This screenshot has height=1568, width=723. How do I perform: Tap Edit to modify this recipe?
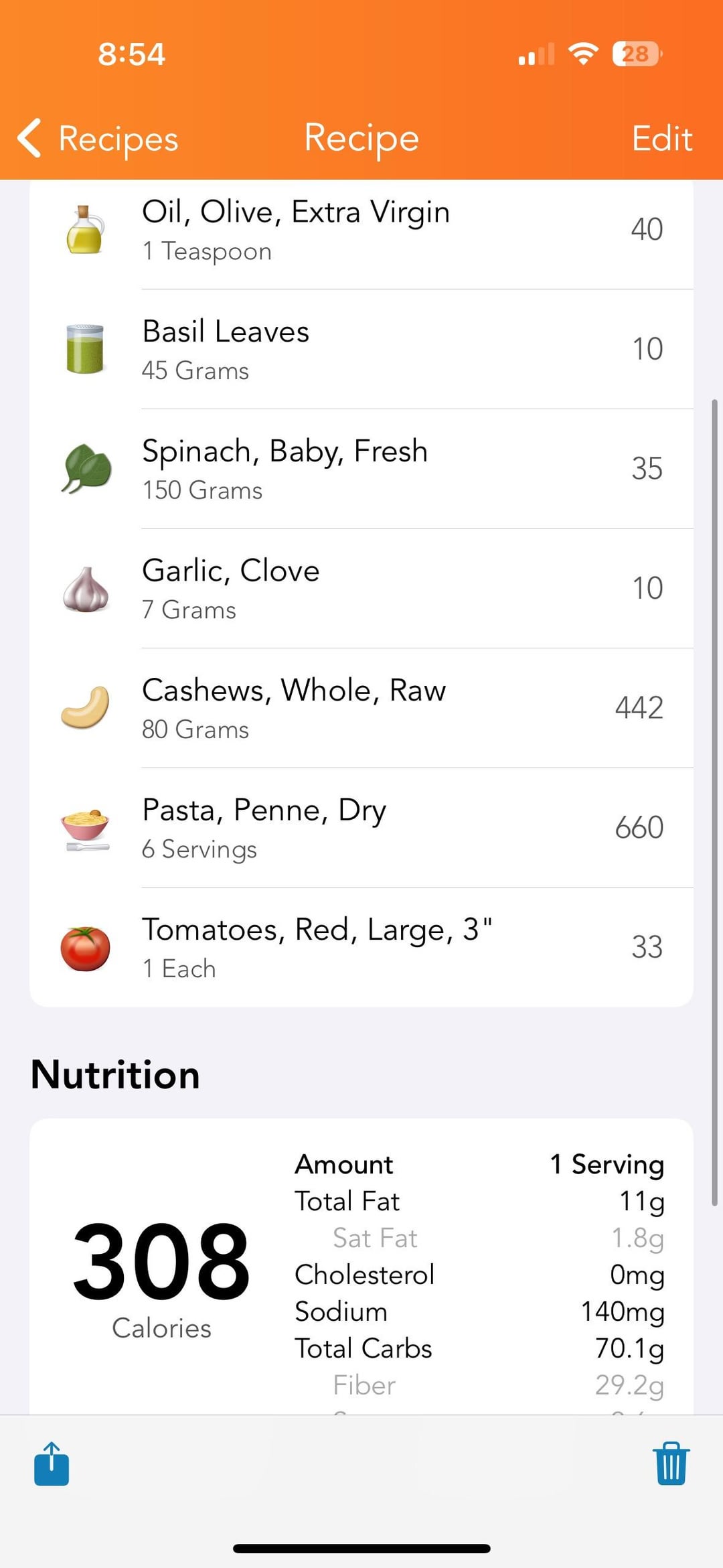tap(661, 139)
